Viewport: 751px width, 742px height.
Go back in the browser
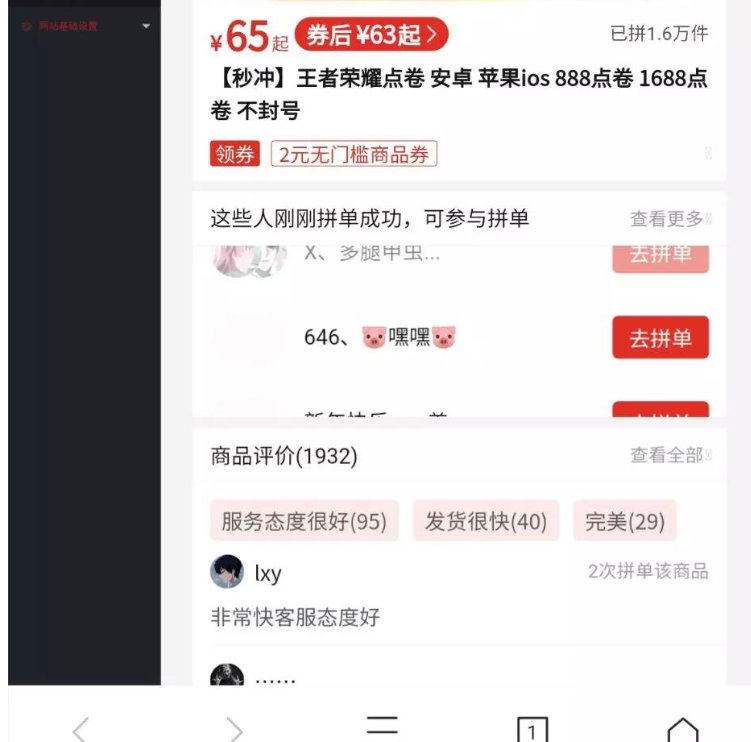(82, 728)
